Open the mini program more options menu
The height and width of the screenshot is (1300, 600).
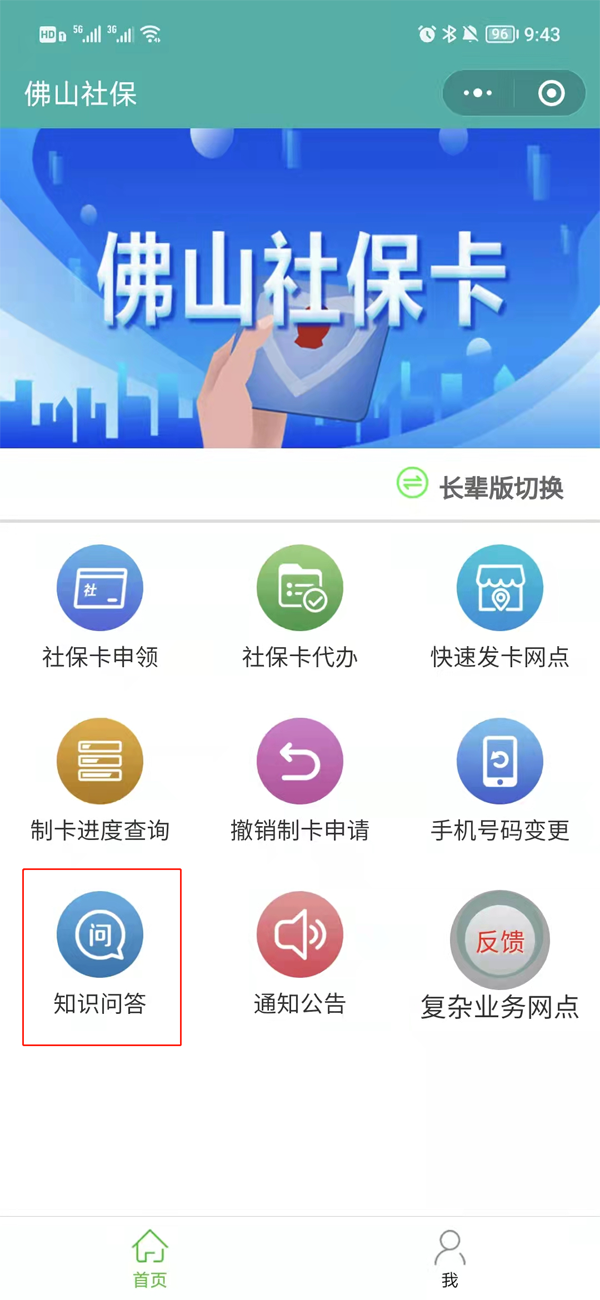click(x=478, y=94)
